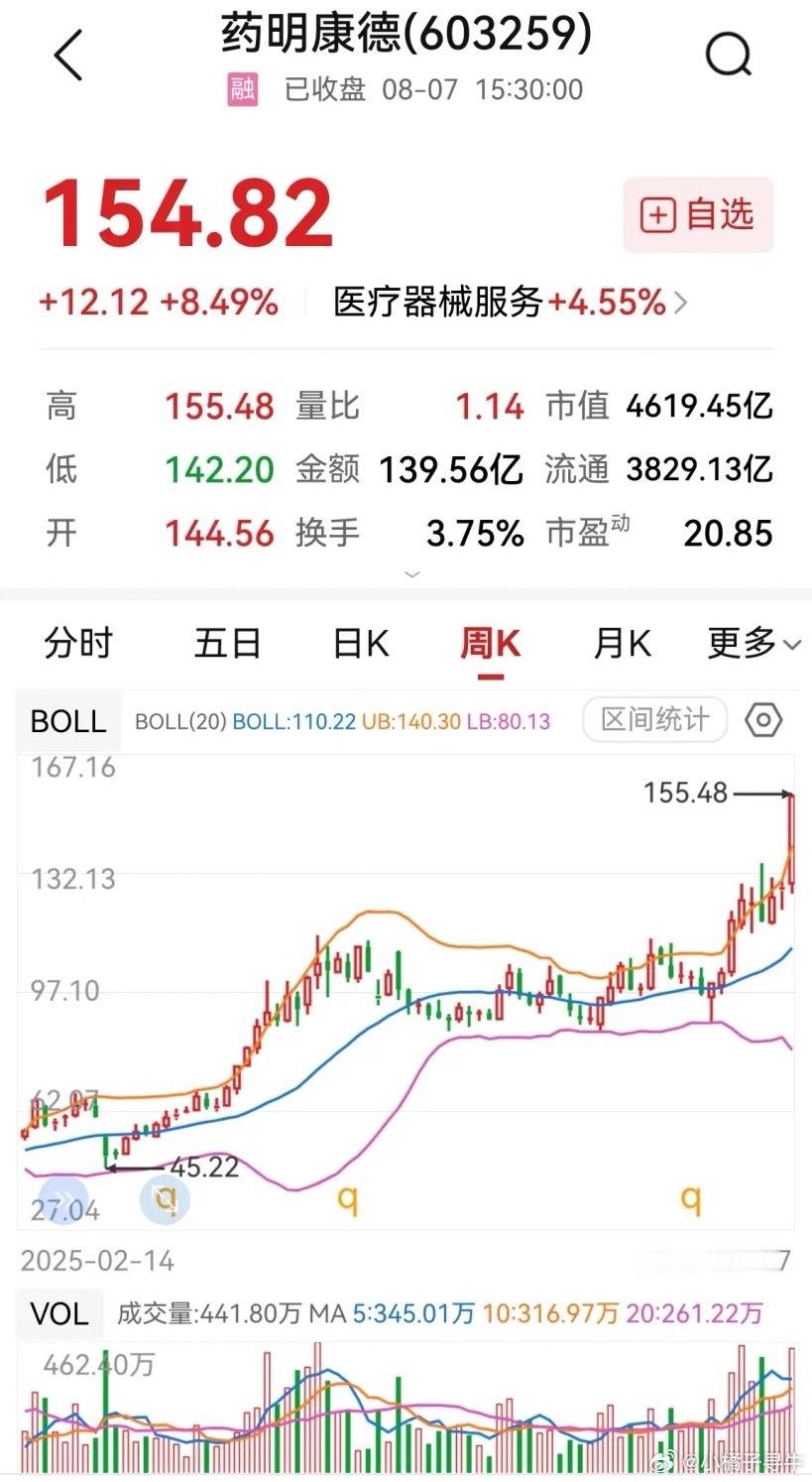Image resolution: width=812 pixels, height=1482 pixels.
Task: Select the 月K chart tab
Action: pos(622,644)
